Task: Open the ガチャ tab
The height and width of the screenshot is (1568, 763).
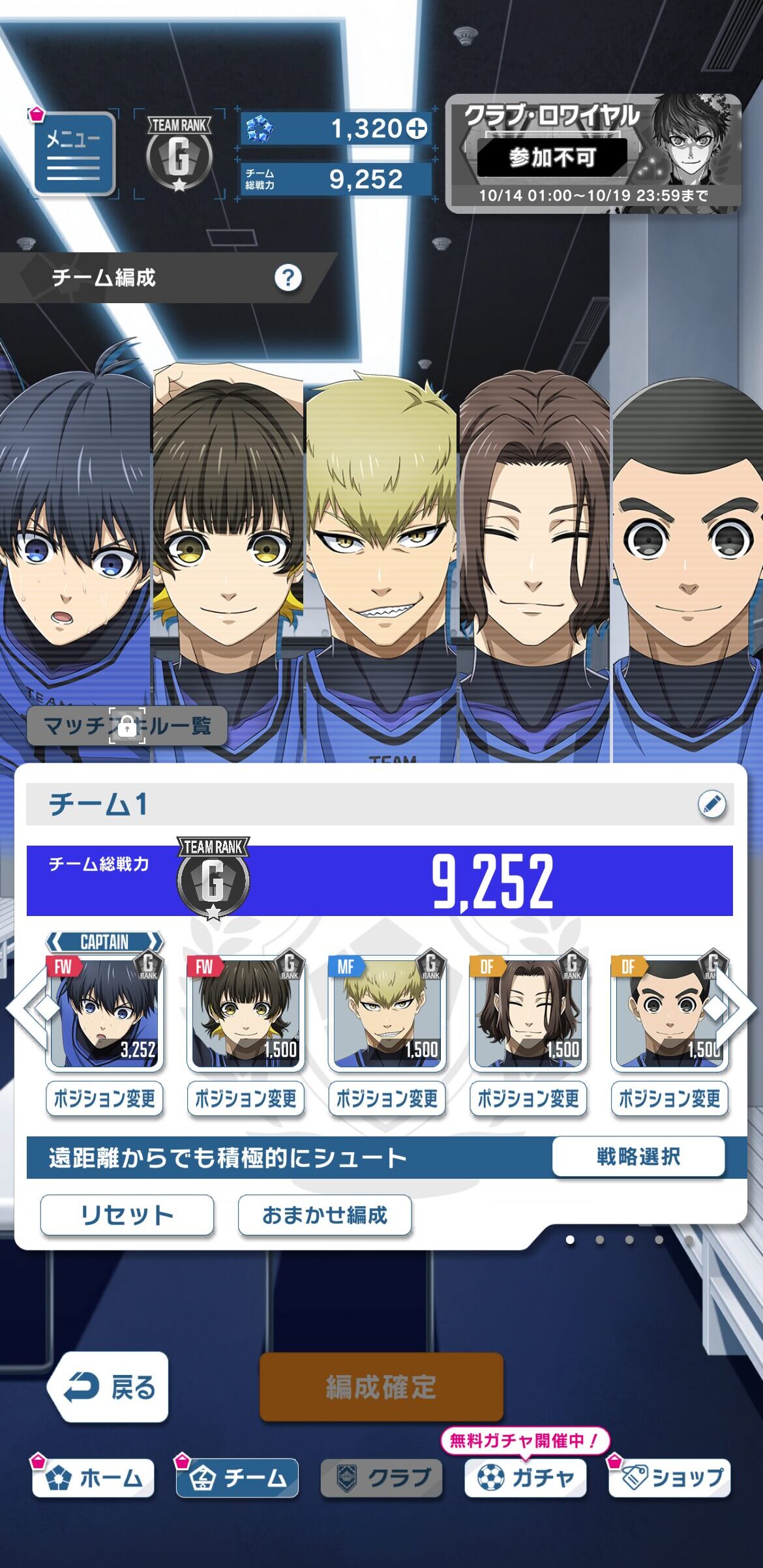Action: click(526, 1478)
